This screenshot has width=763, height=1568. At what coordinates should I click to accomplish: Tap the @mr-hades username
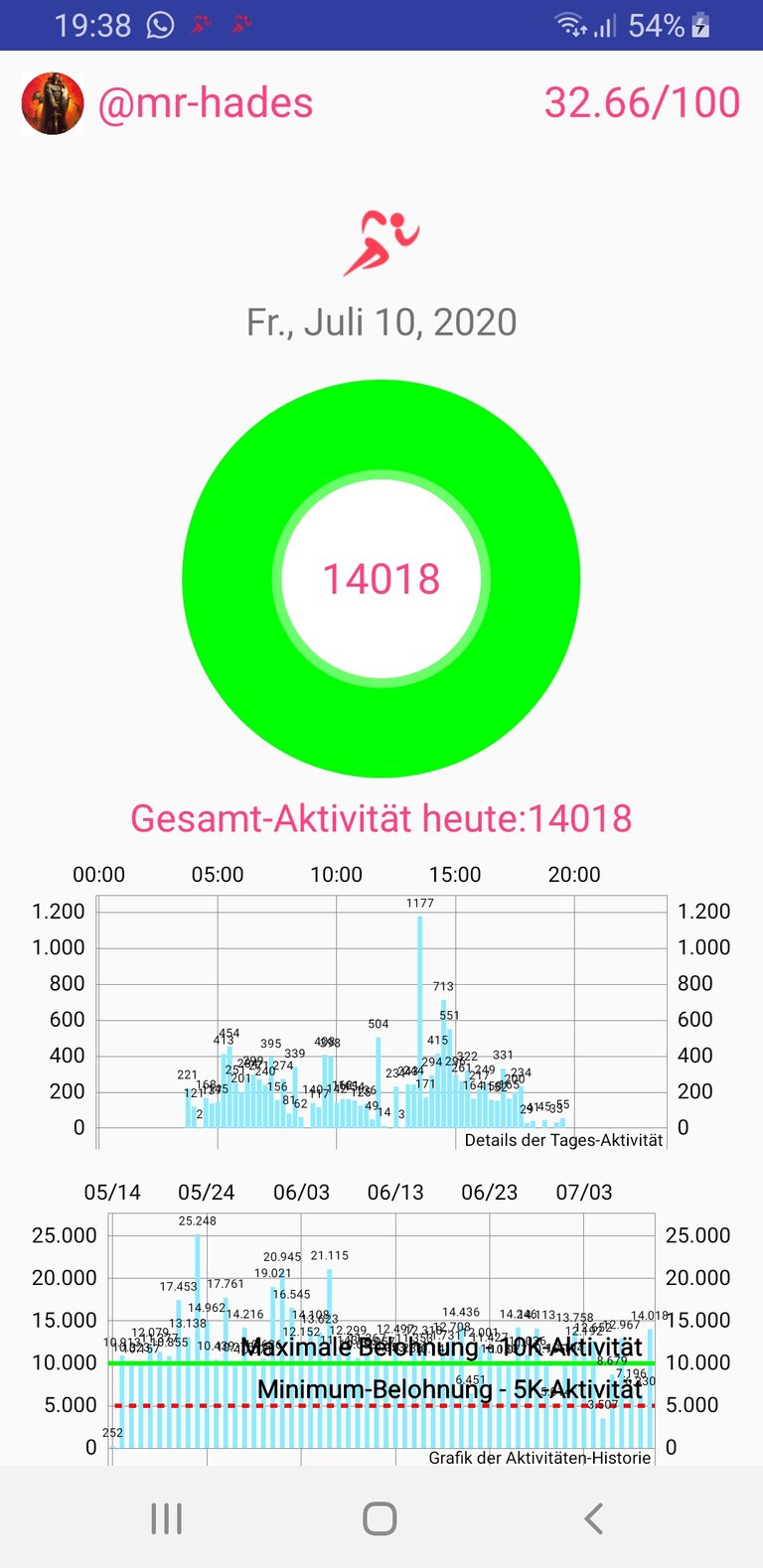click(x=206, y=103)
